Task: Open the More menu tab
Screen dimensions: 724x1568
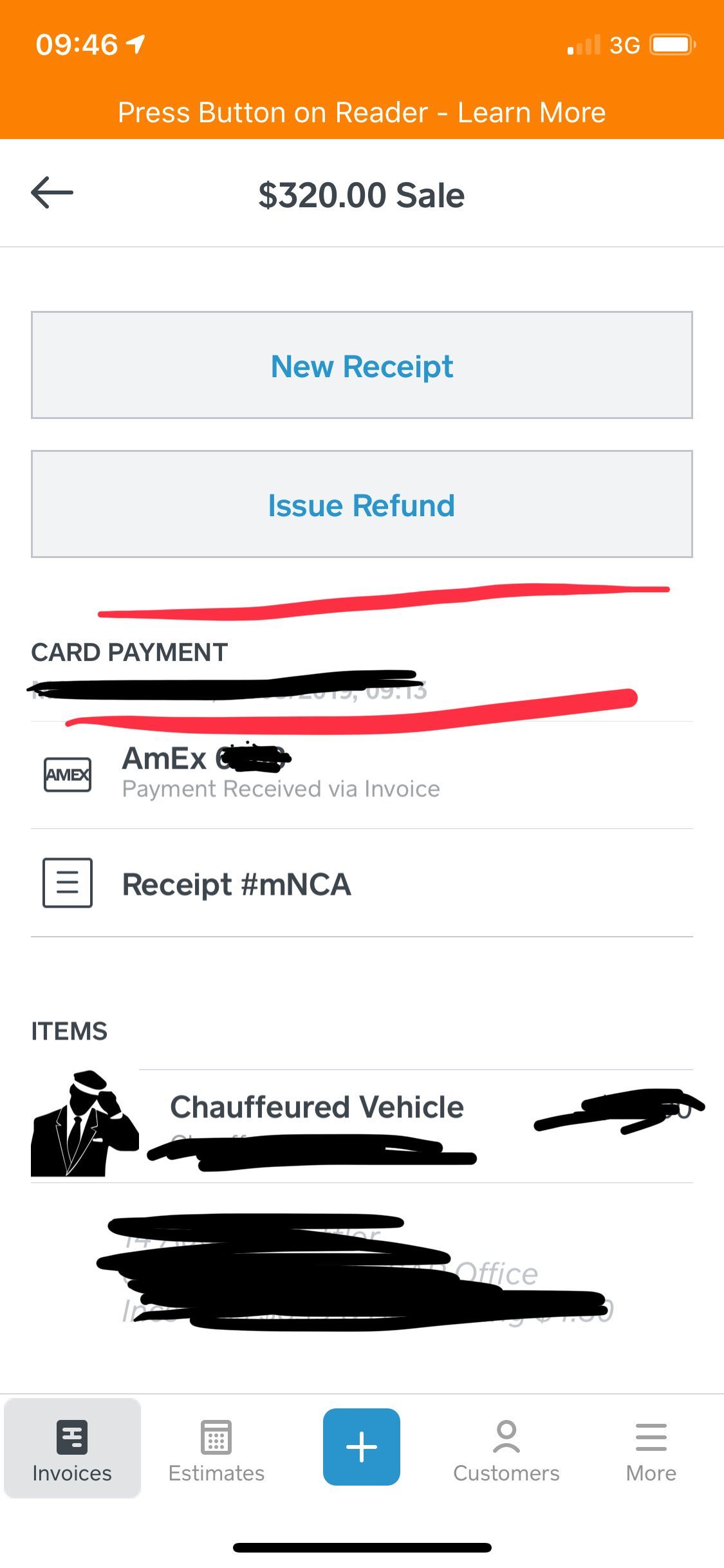Action: [651, 1450]
